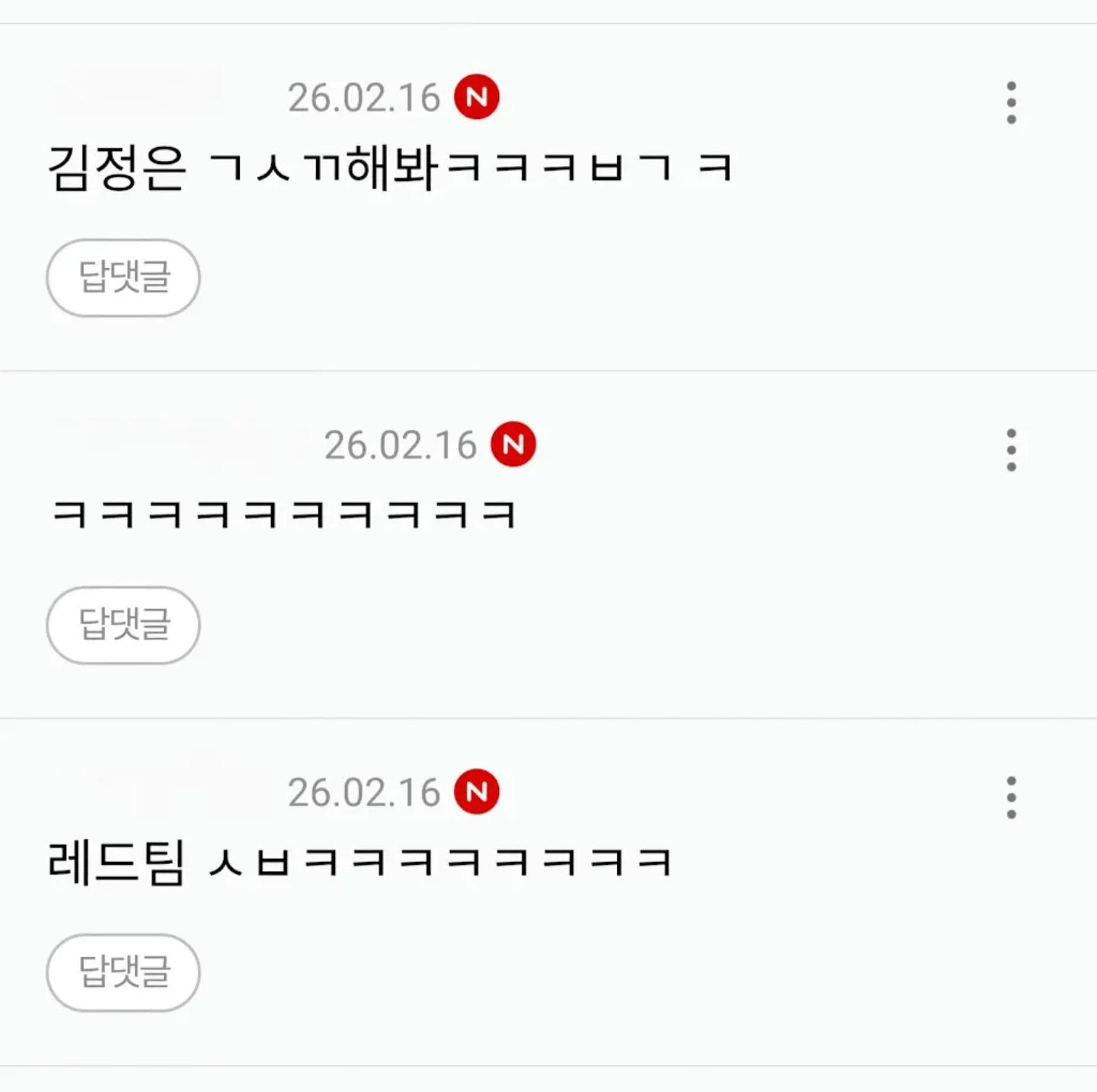
Task: Tap 답댓글 under the ㅋㅋㅋㅋㅋㅋㅋㅋㅋㅋ comment
Action: point(123,625)
